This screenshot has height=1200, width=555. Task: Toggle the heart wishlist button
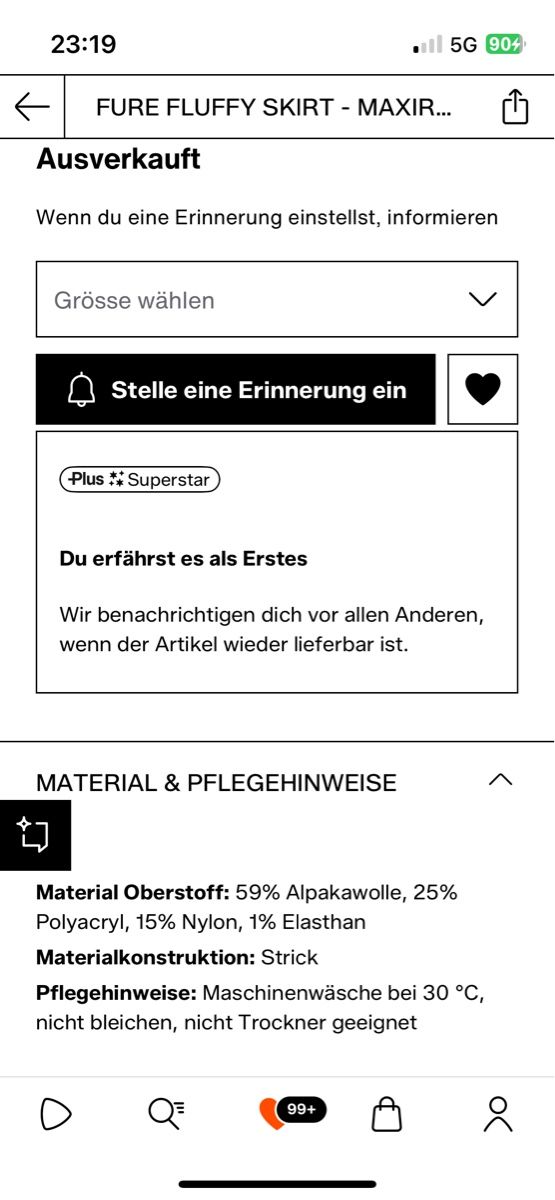tap(483, 389)
